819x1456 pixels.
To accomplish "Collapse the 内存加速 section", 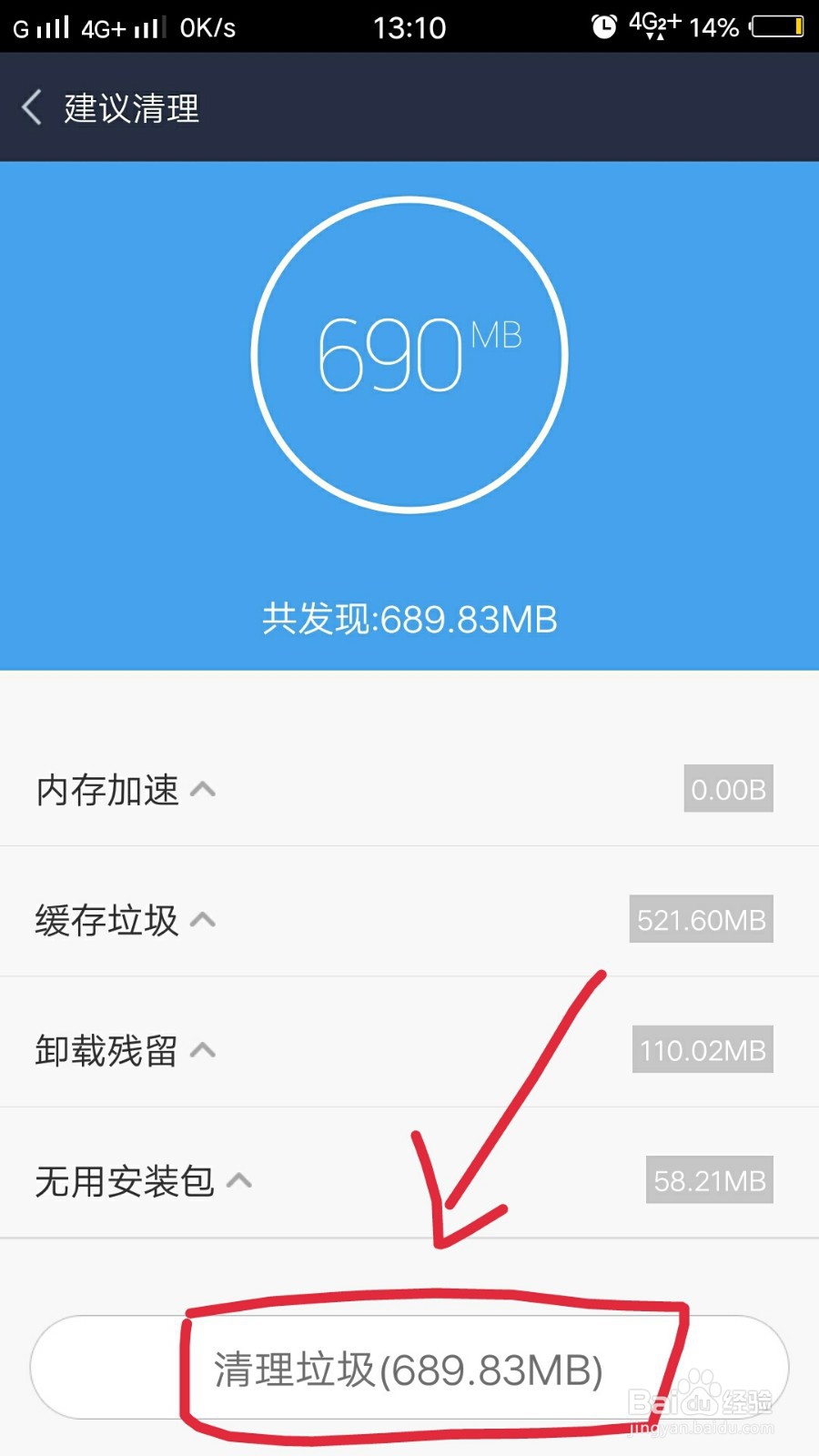I will [202, 790].
